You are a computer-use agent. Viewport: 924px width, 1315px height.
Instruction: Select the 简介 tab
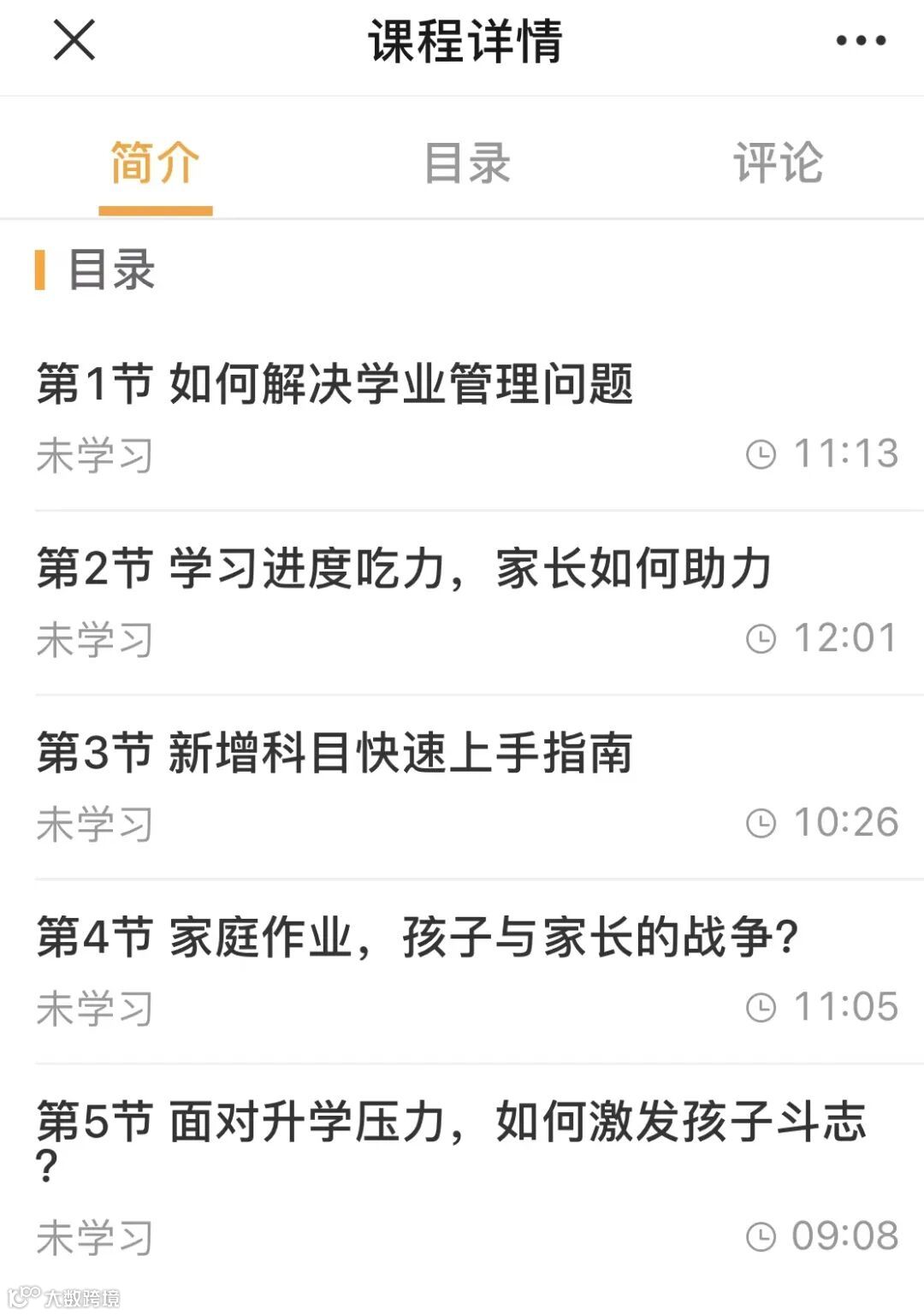(x=155, y=163)
